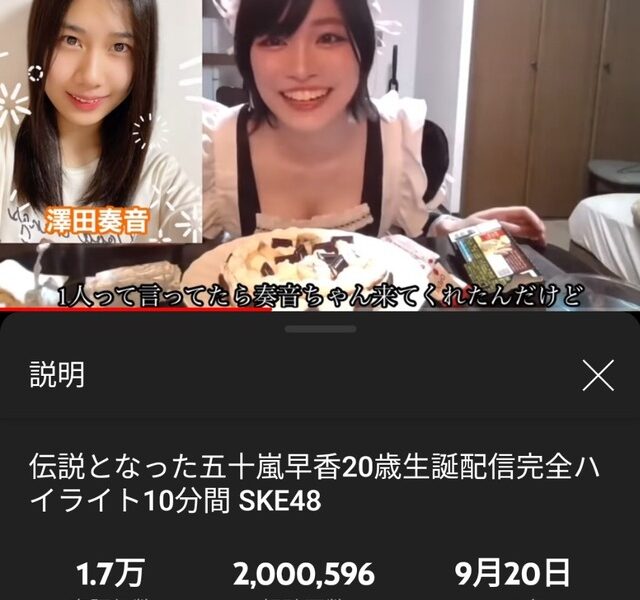
Task: Close the 説明 description panel
Action: pyautogui.click(x=598, y=375)
